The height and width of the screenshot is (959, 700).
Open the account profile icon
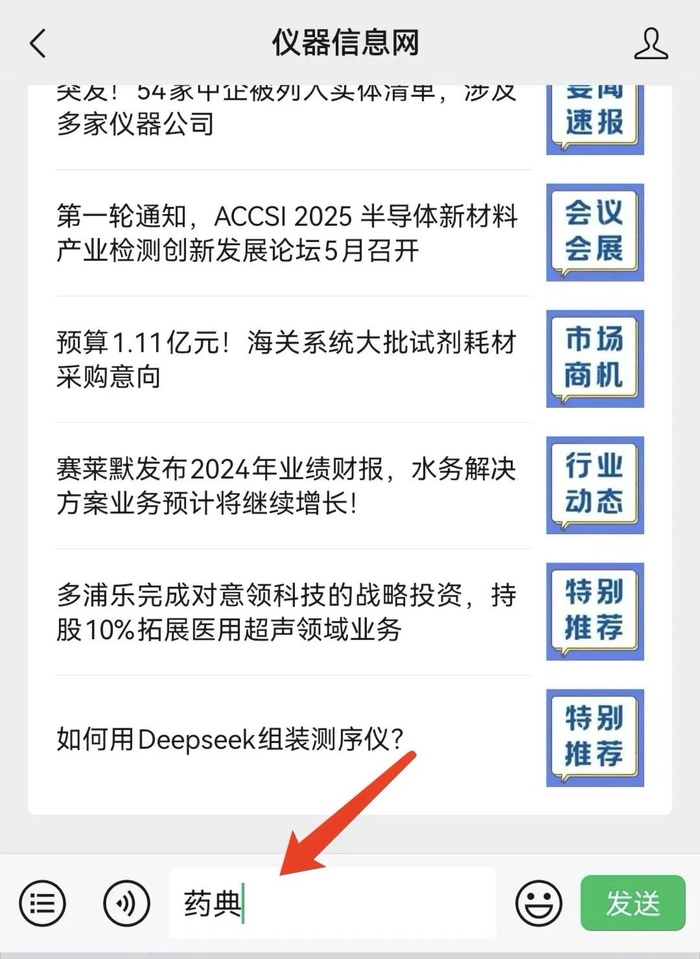651,43
